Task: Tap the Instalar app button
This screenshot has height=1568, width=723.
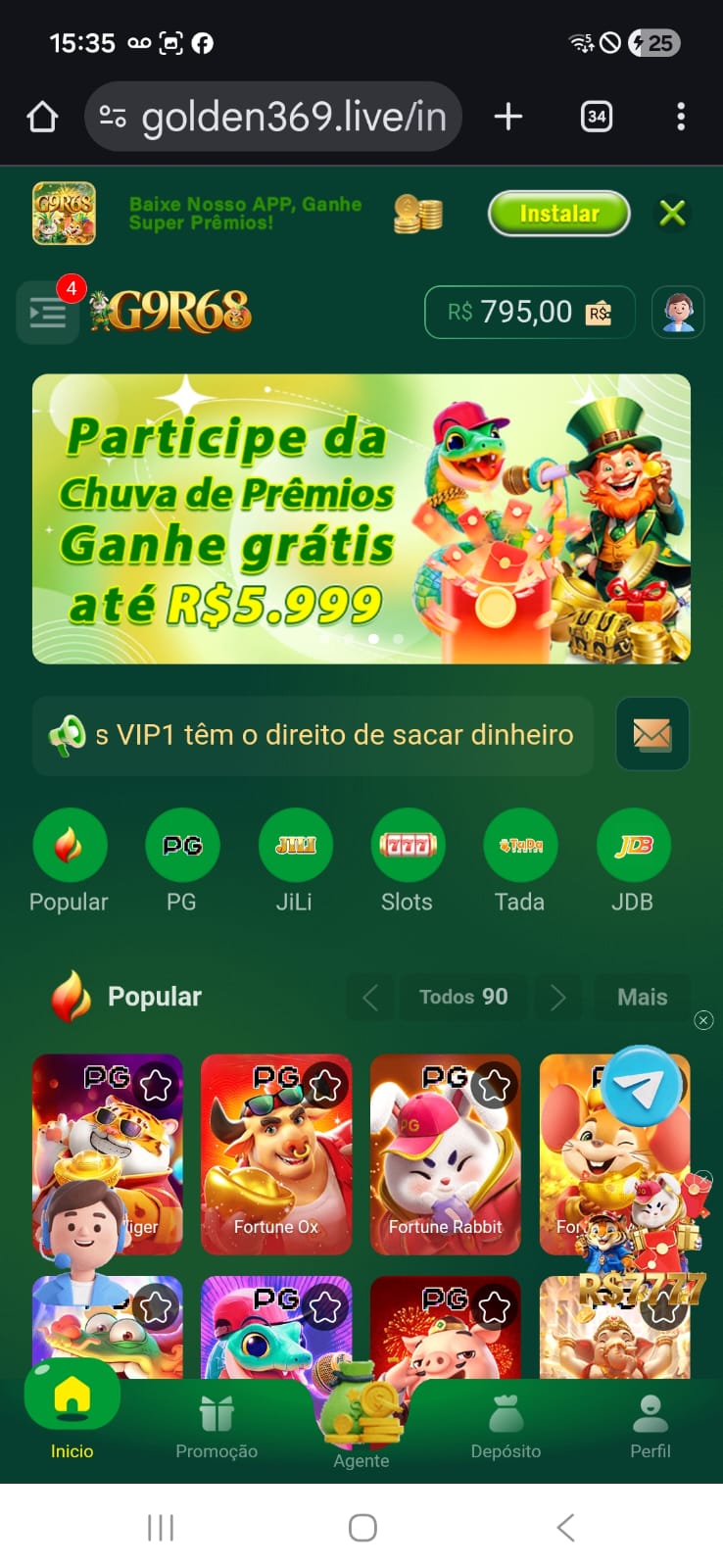Action: (558, 214)
